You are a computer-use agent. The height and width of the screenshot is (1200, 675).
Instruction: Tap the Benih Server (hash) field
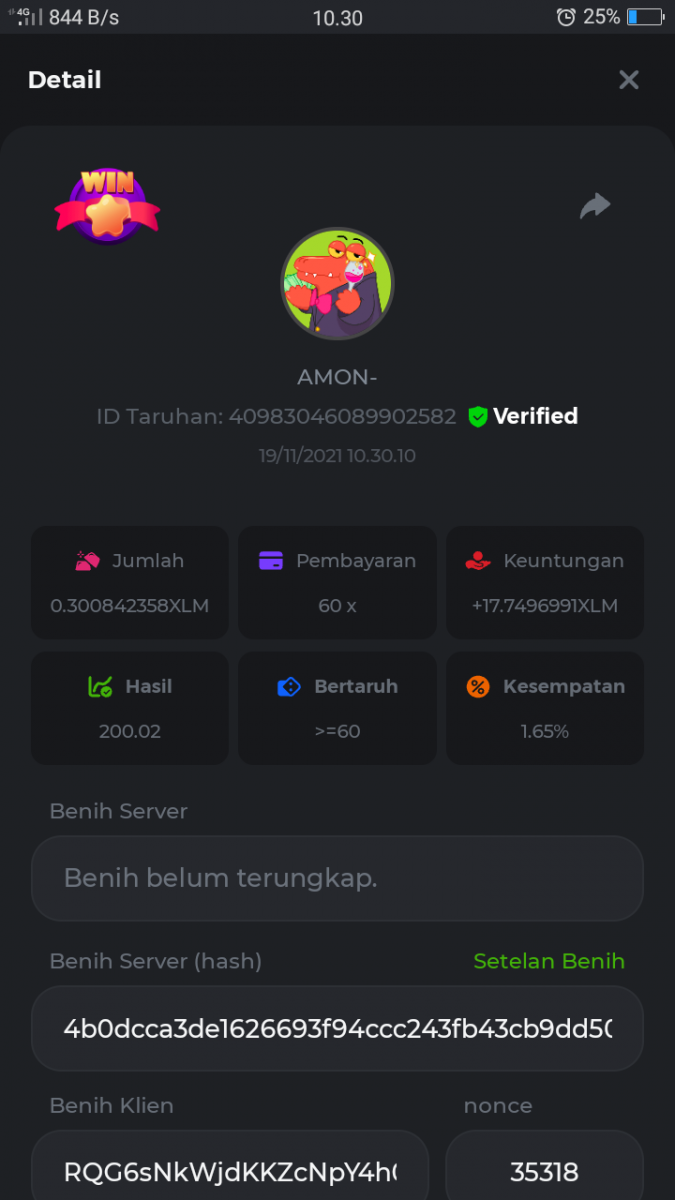point(337,1028)
